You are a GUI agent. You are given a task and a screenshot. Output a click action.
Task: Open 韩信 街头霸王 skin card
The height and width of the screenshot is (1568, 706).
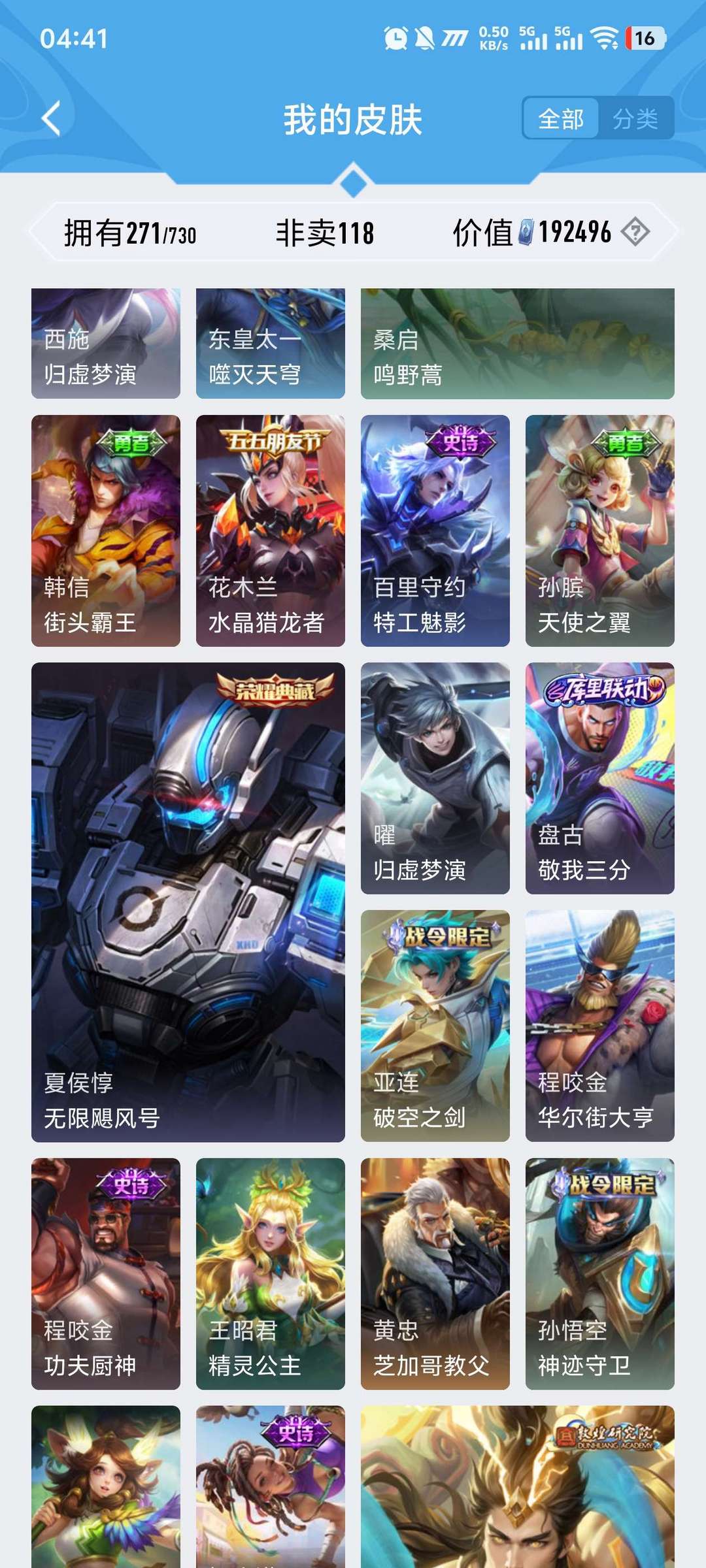click(x=106, y=531)
